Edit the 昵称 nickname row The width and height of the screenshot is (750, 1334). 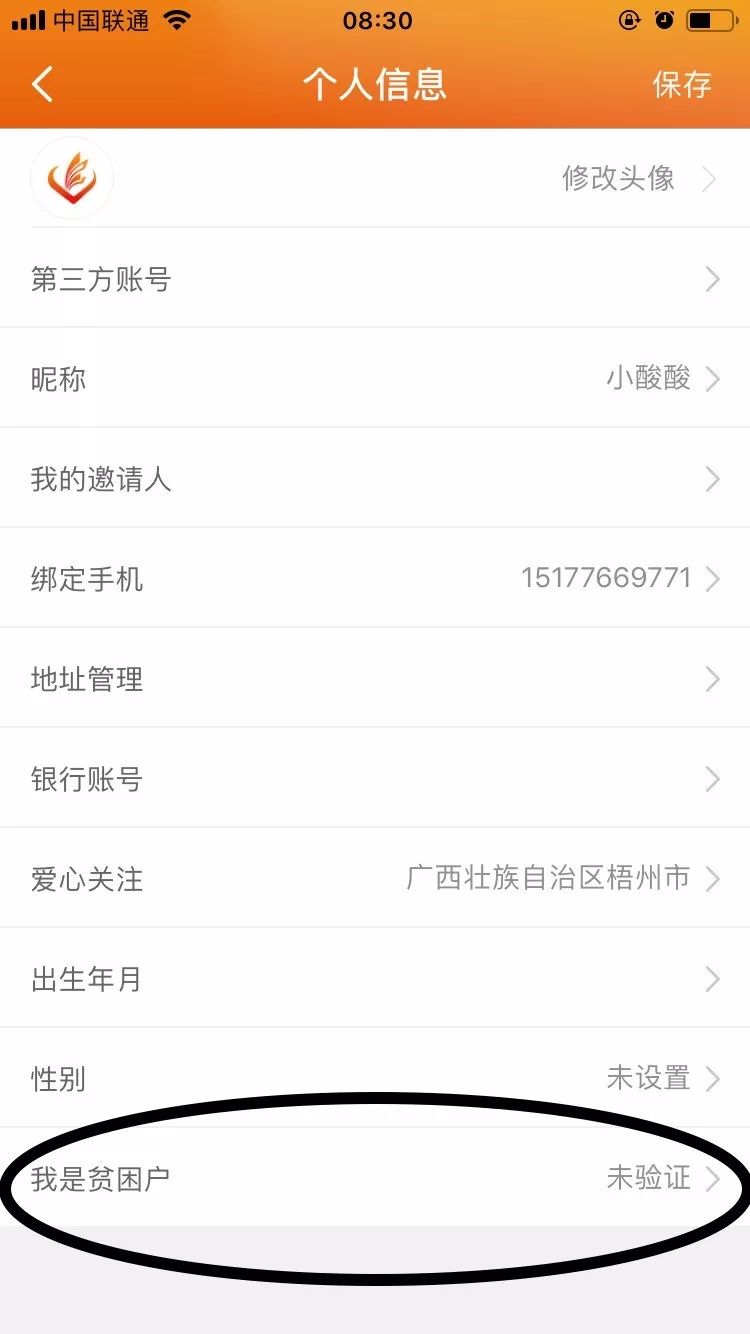click(x=375, y=379)
